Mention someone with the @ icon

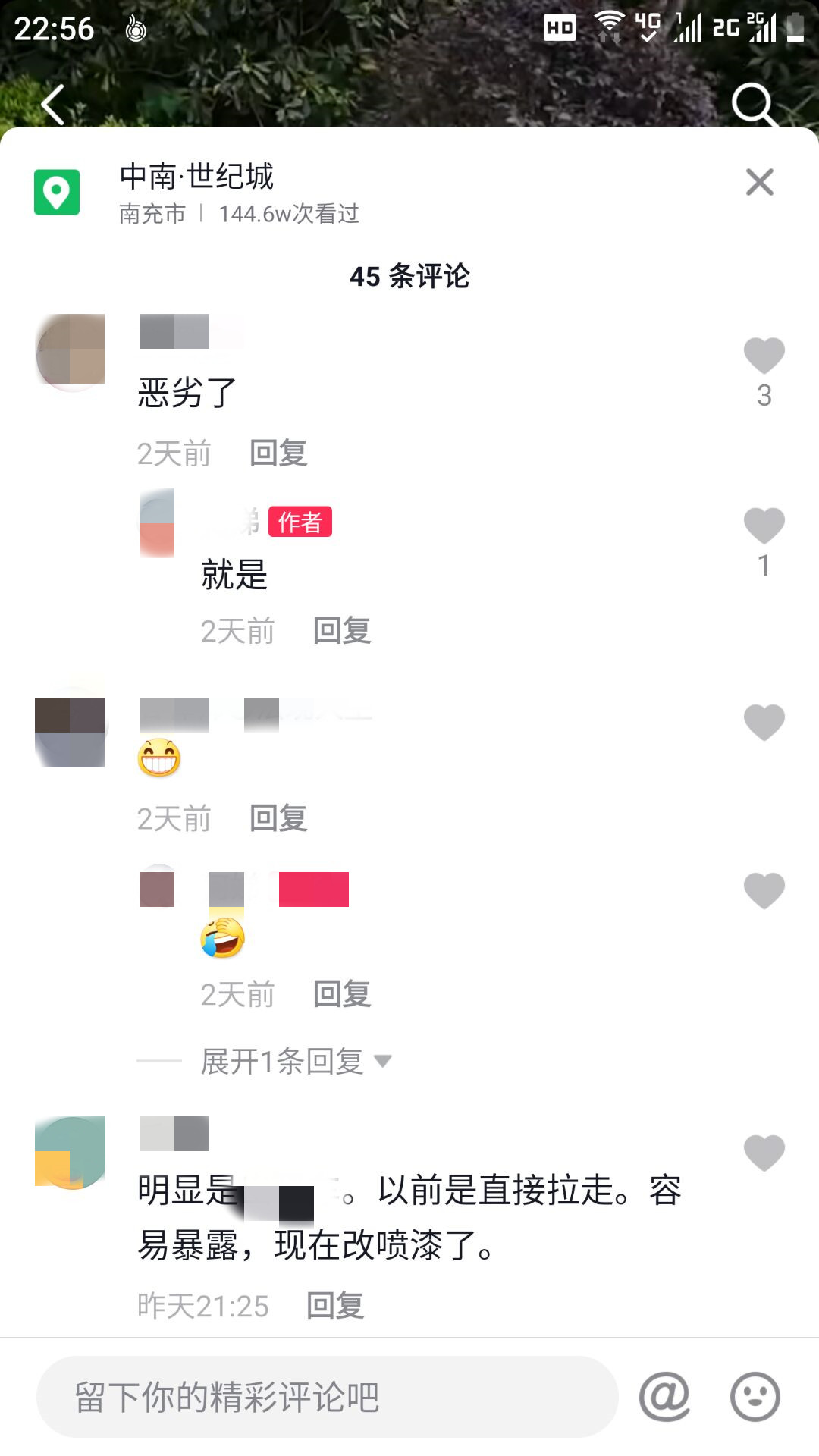(664, 1397)
